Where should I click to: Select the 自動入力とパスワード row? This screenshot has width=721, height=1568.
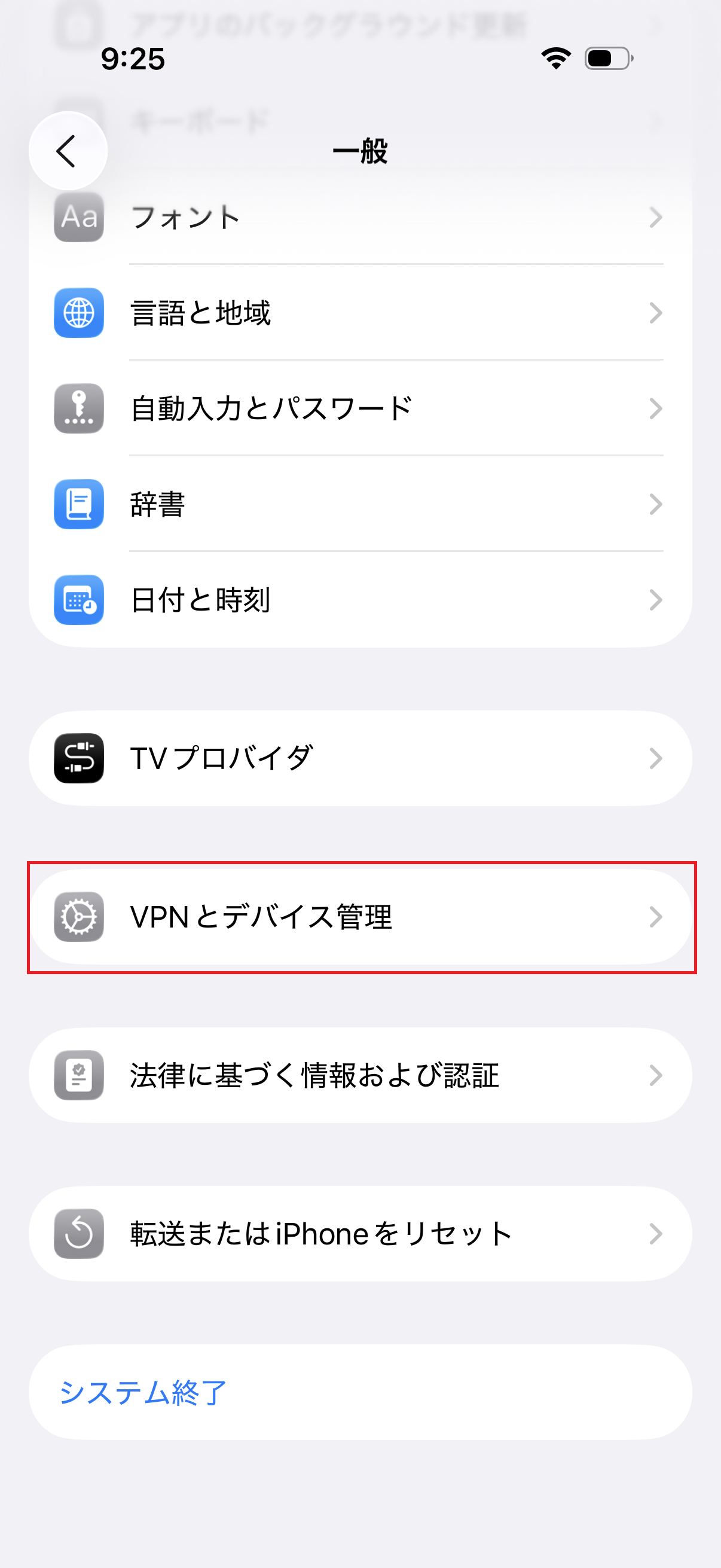(x=360, y=408)
